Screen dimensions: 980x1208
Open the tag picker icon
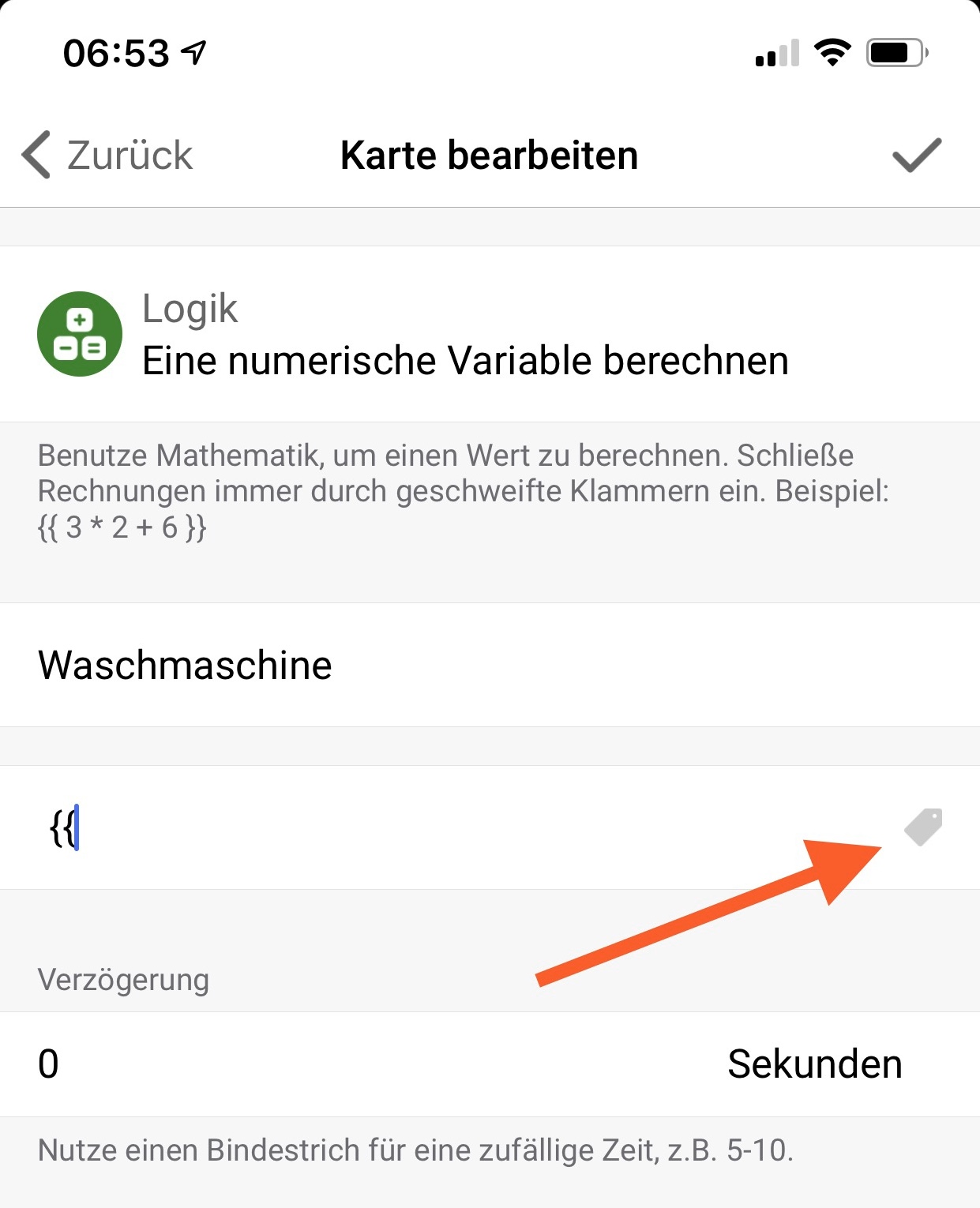[x=923, y=827]
